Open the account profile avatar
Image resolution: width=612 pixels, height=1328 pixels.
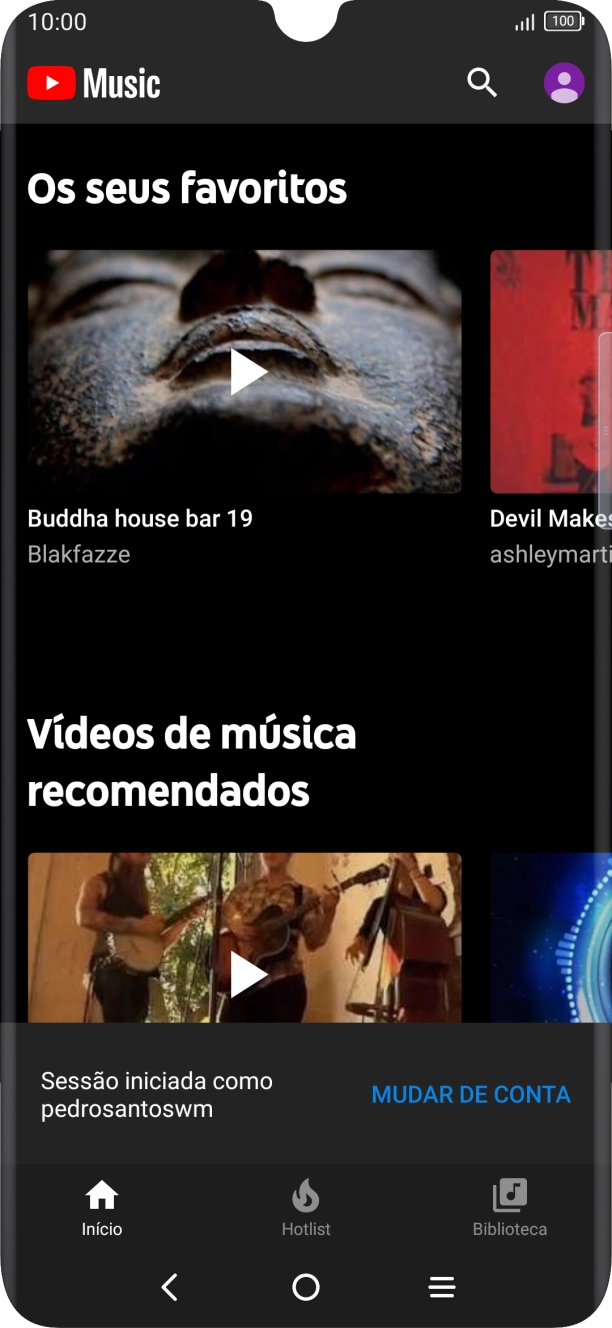(x=564, y=83)
